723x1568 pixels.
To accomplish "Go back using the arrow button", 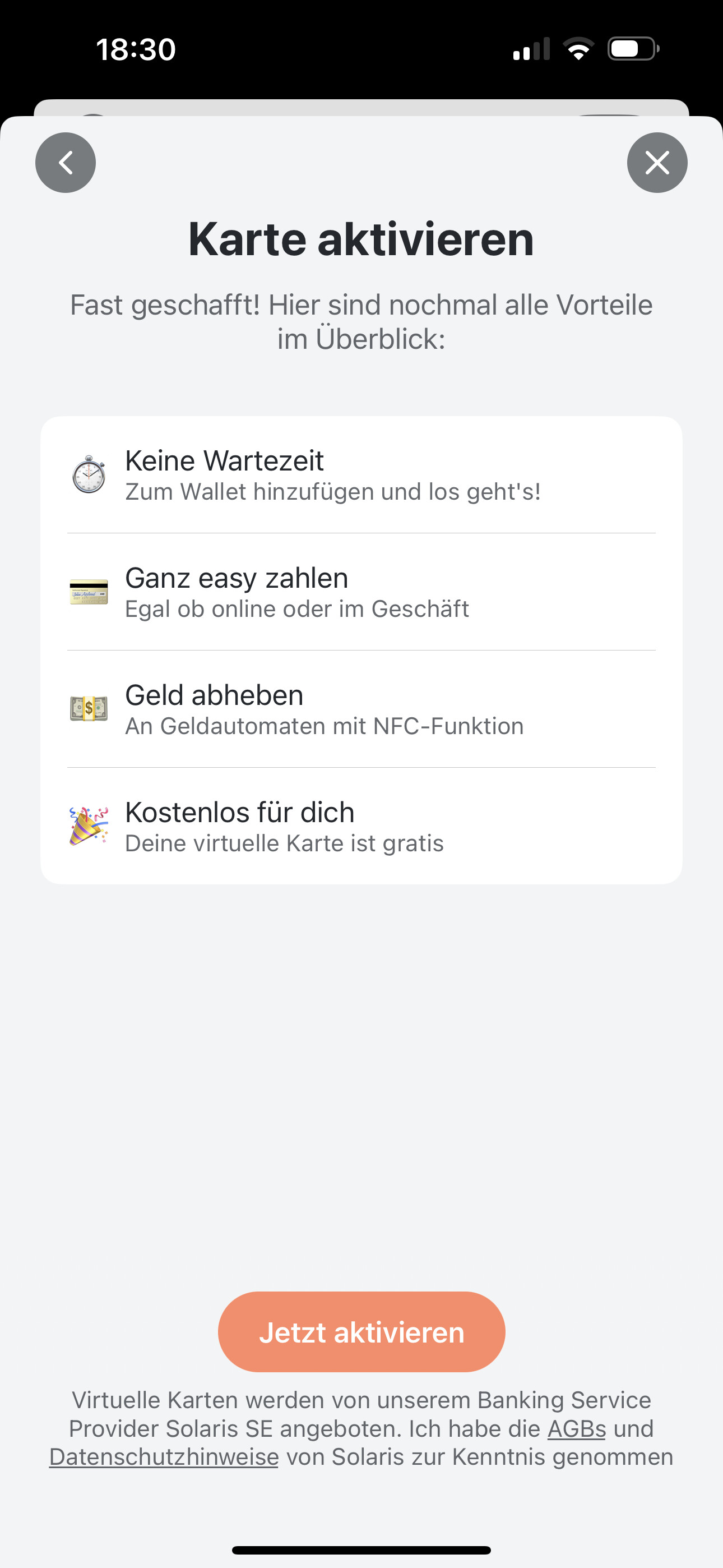I will pyautogui.click(x=66, y=163).
